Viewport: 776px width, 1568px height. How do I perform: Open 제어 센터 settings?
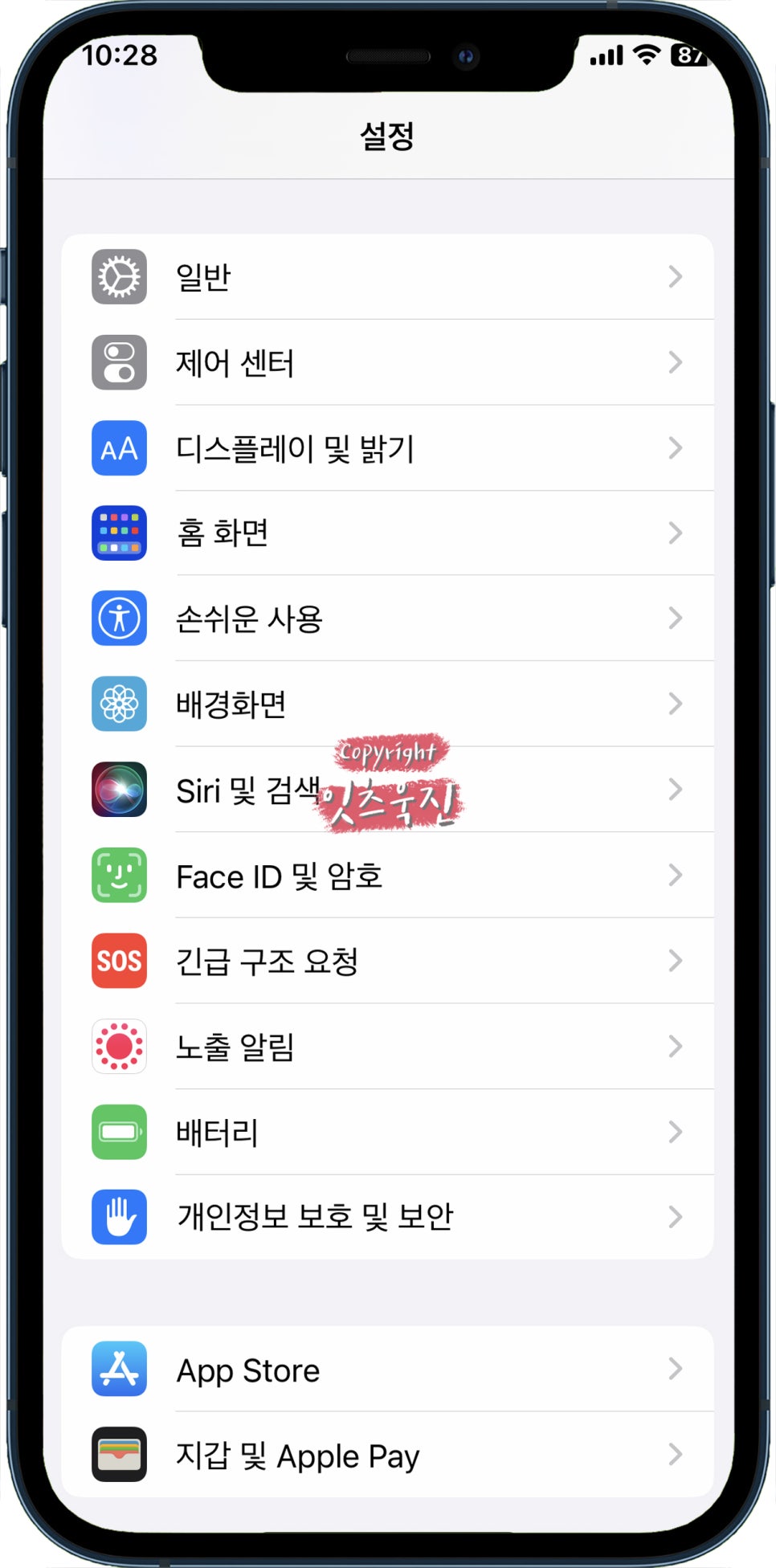coord(387,362)
